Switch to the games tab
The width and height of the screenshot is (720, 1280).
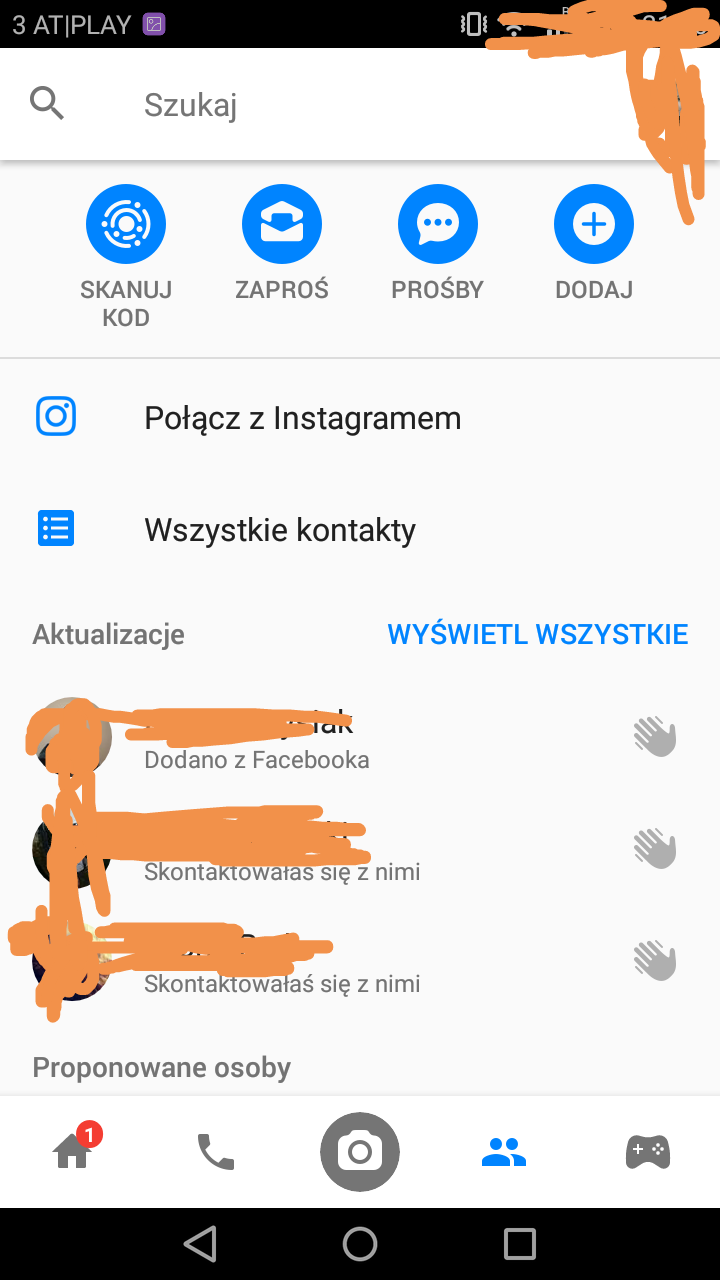pyautogui.click(x=648, y=1152)
